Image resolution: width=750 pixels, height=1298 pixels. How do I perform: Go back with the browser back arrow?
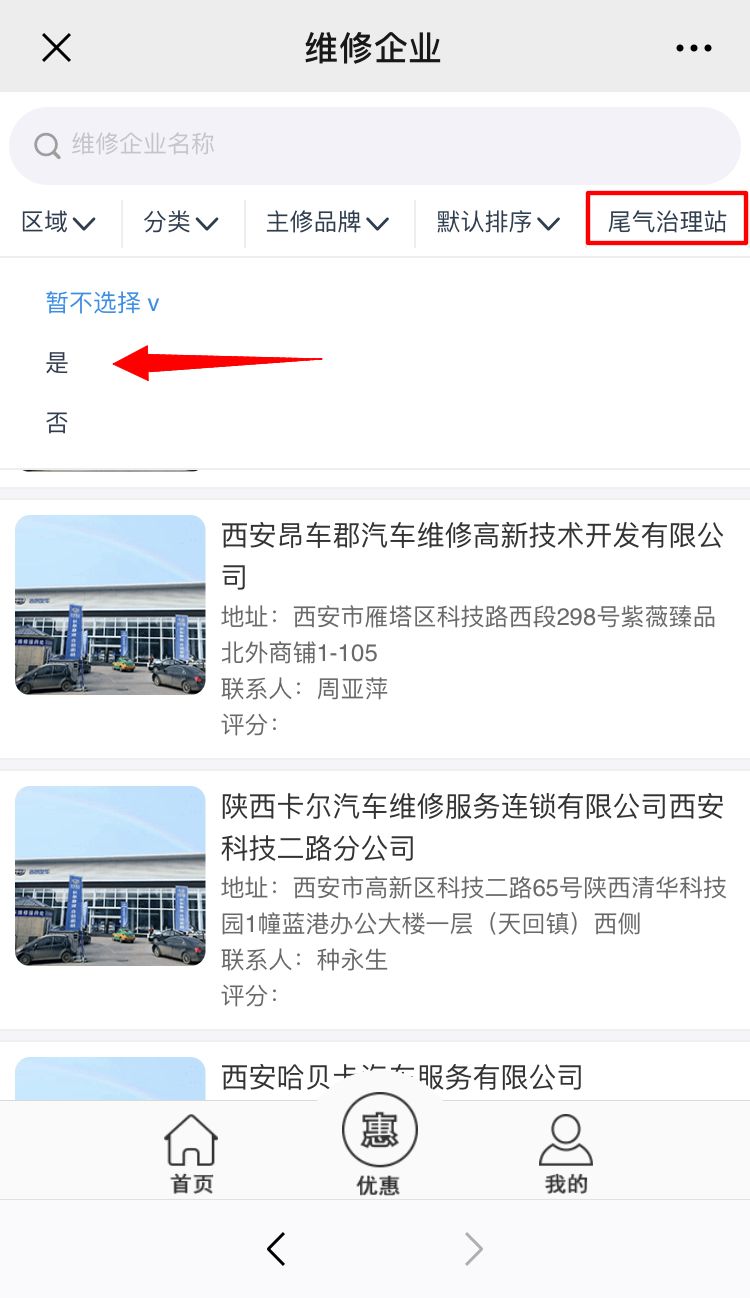coord(277,1248)
